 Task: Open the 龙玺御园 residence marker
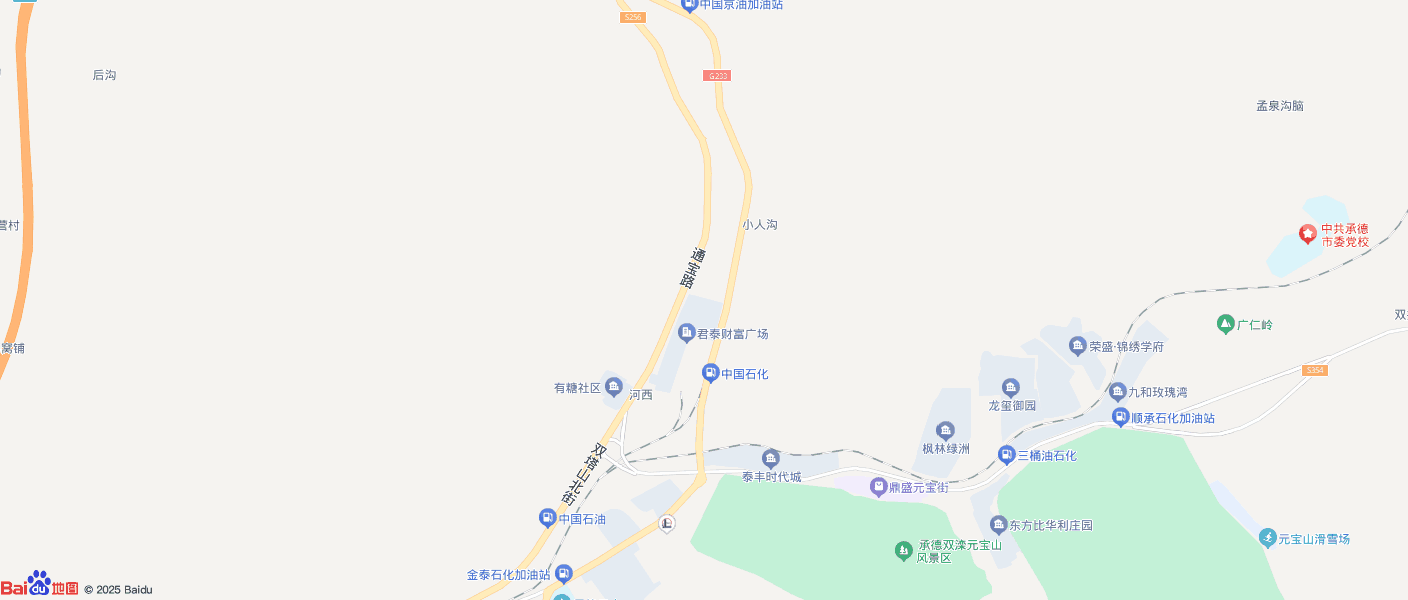(x=1010, y=388)
